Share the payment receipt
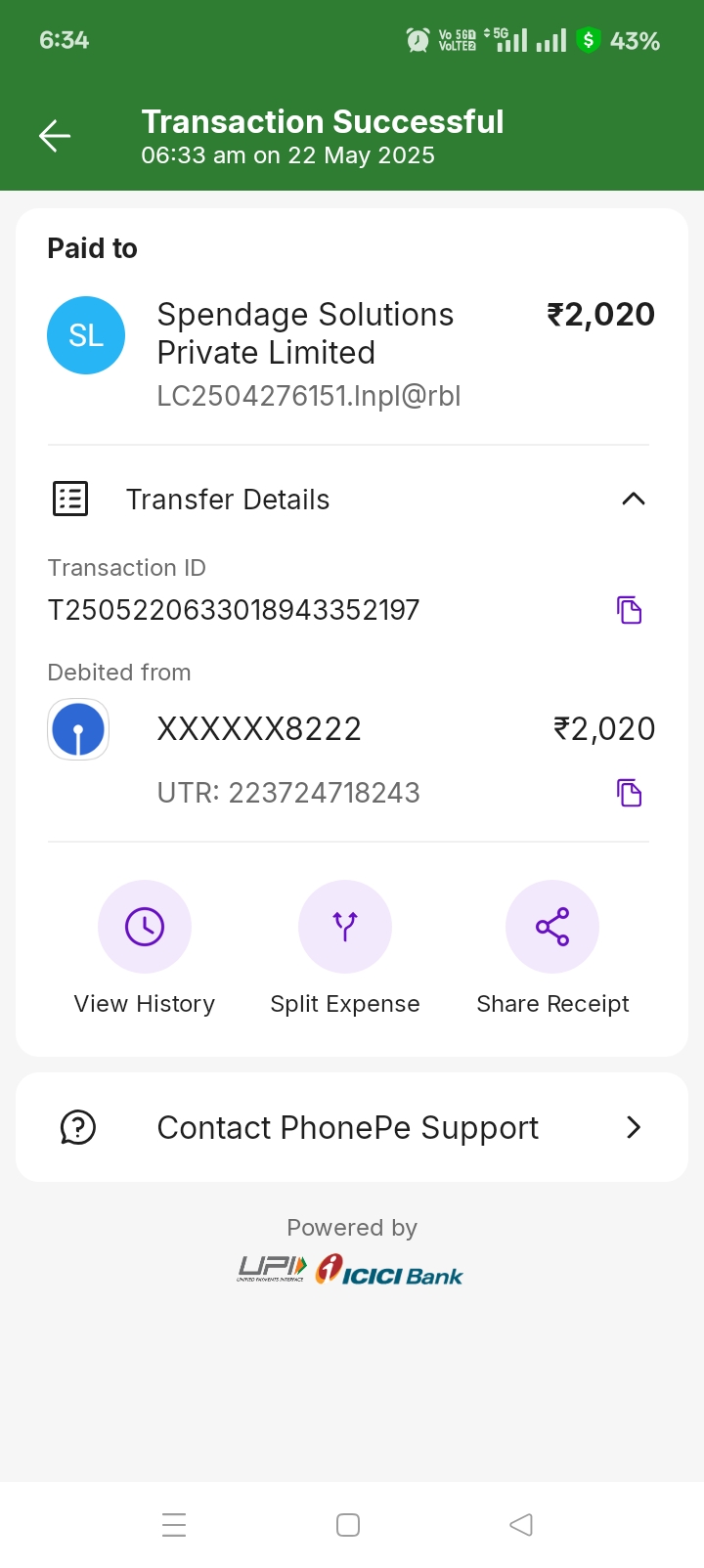Image resolution: width=704 pixels, height=1568 pixels. click(552, 928)
